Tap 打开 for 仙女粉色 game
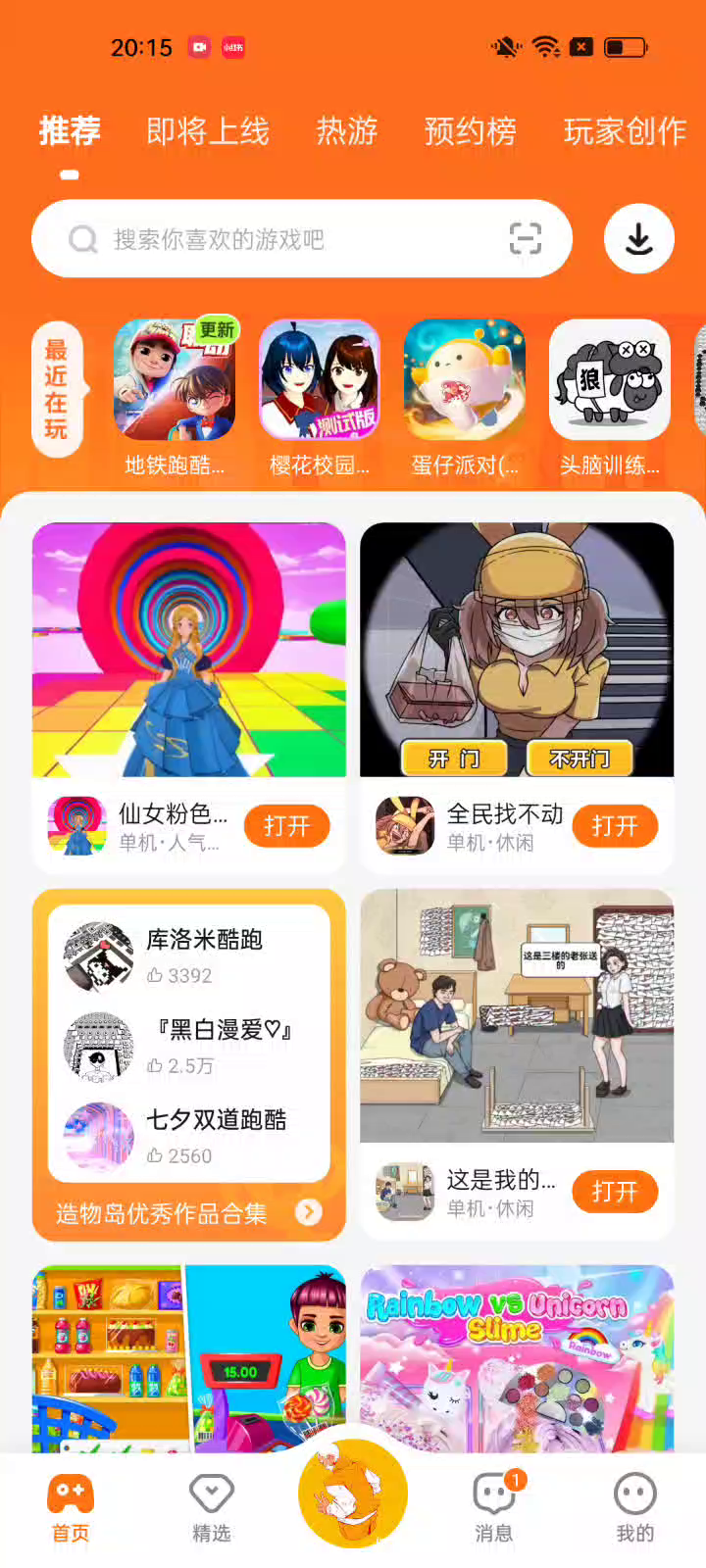Viewport: 706px width, 1568px height. [x=286, y=826]
